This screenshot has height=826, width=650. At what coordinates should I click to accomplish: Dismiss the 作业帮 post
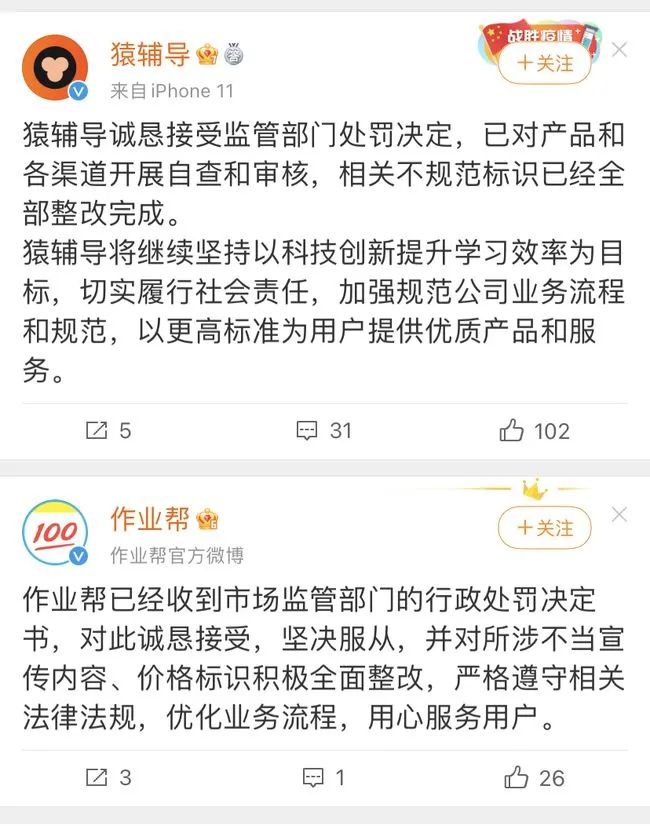tap(619, 514)
